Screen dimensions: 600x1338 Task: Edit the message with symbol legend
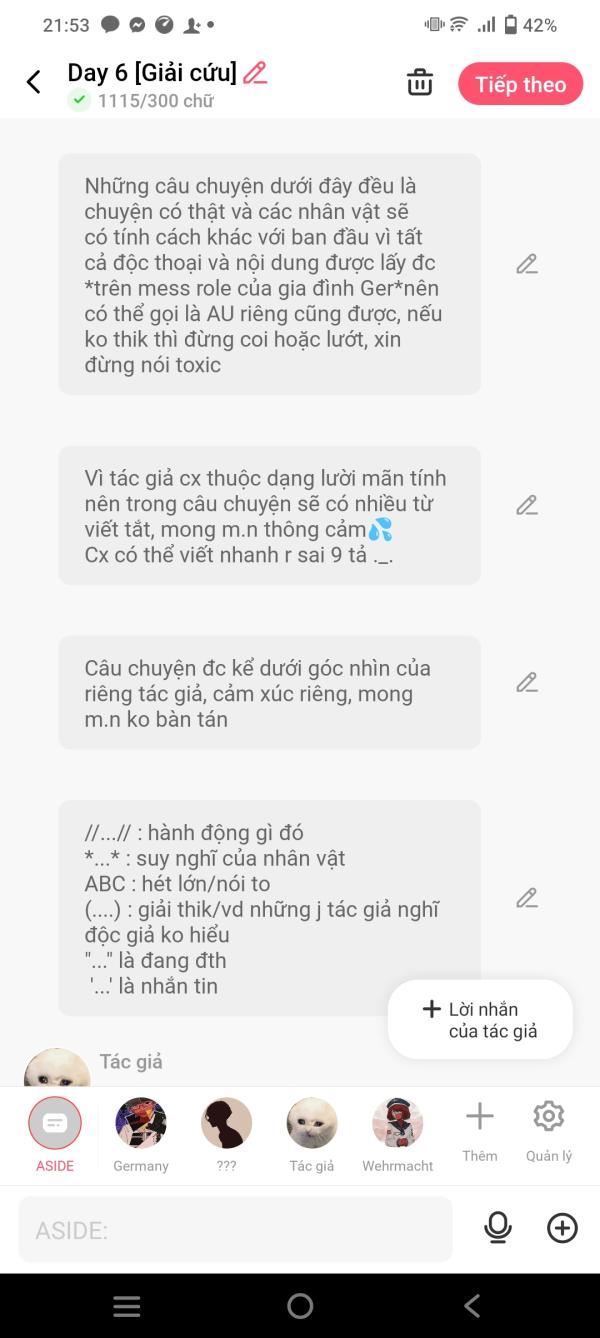pyautogui.click(x=527, y=898)
